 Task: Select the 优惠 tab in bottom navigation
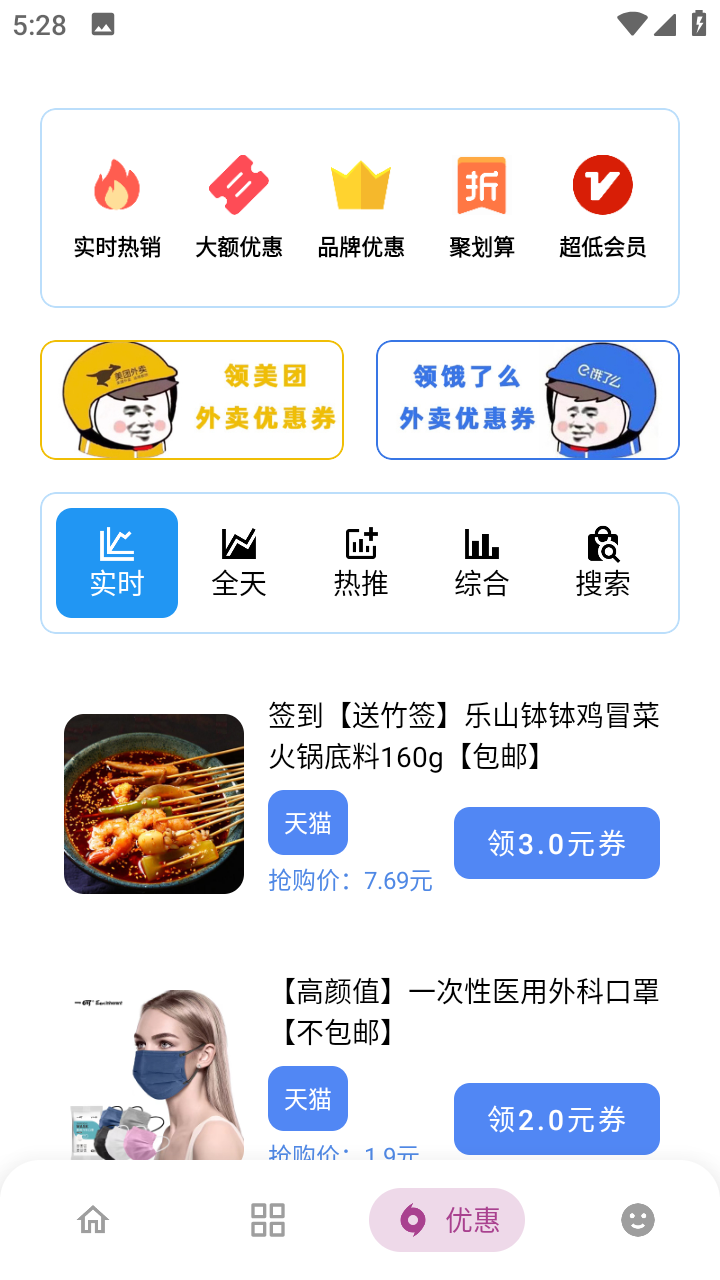click(447, 1220)
